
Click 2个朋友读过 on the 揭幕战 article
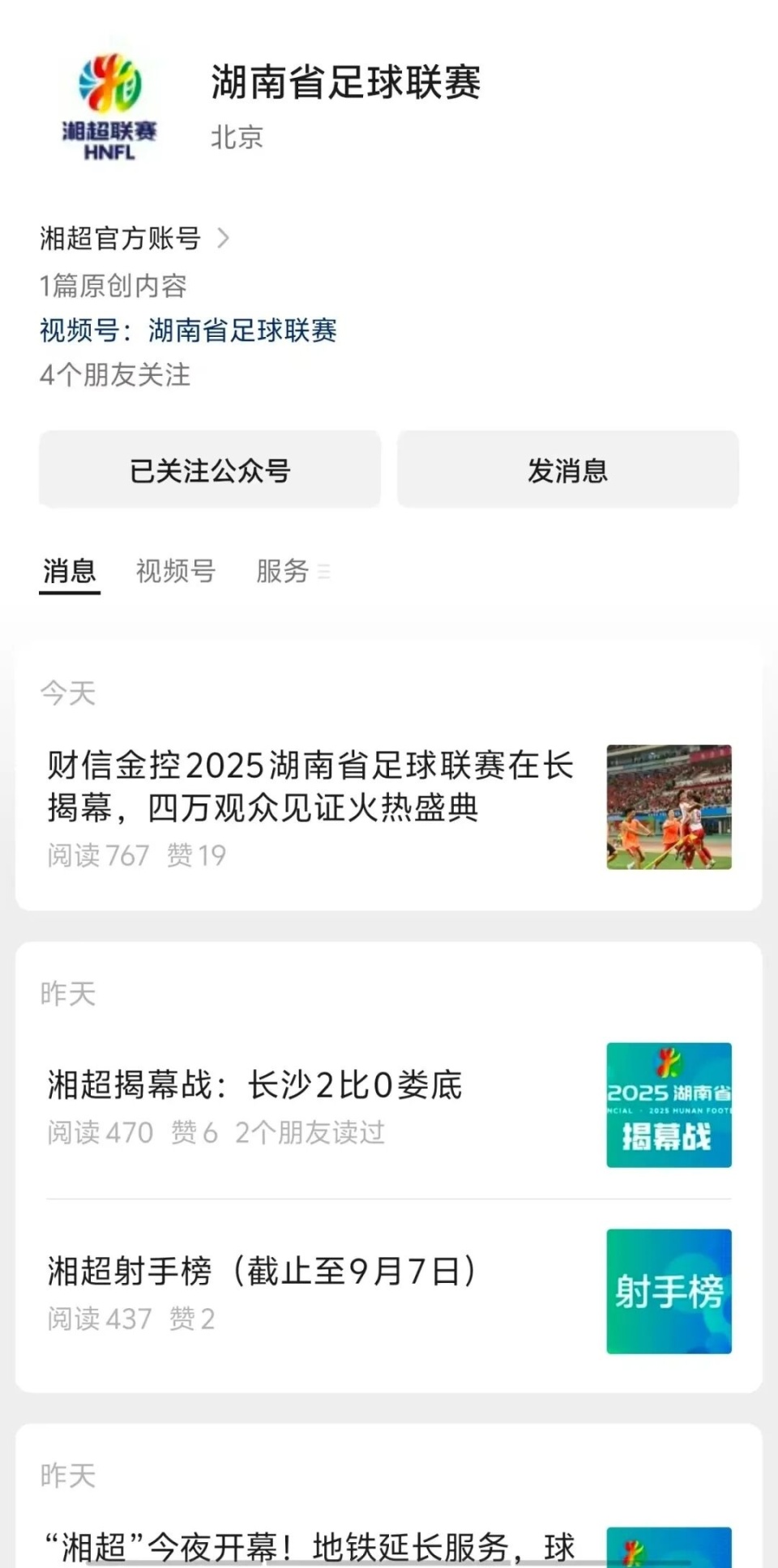(311, 1133)
